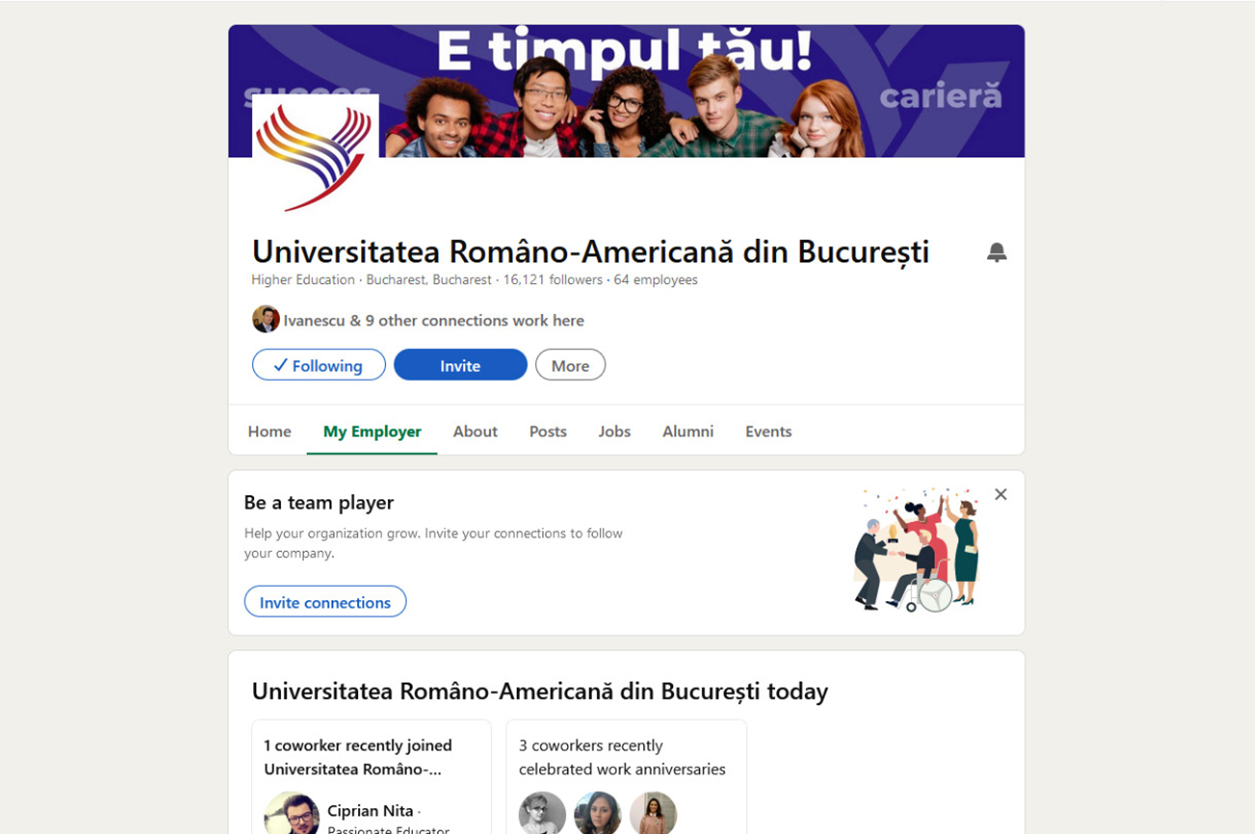Open Ciprian Nita's profile
This screenshot has width=1255, height=834.
pos(370,811)
